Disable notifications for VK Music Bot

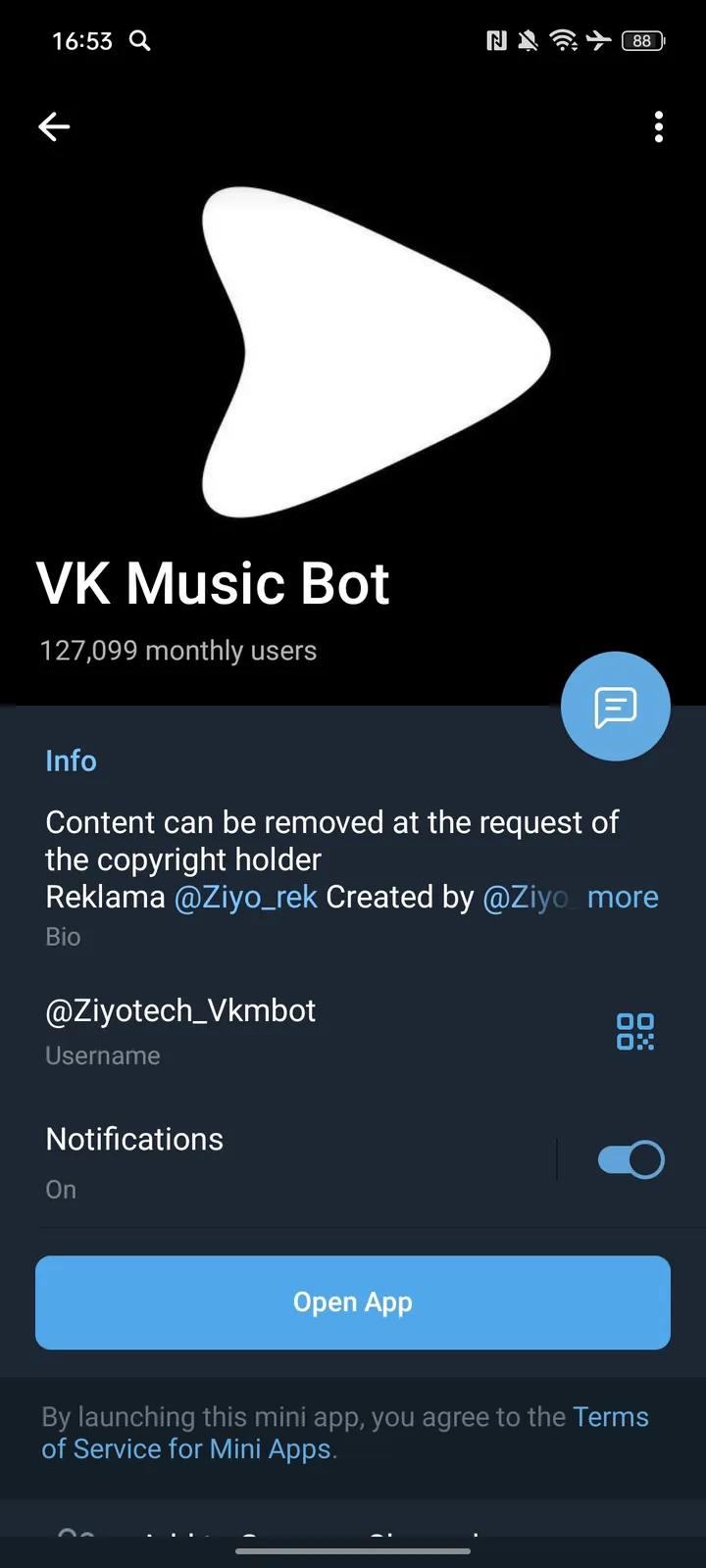630,1158
